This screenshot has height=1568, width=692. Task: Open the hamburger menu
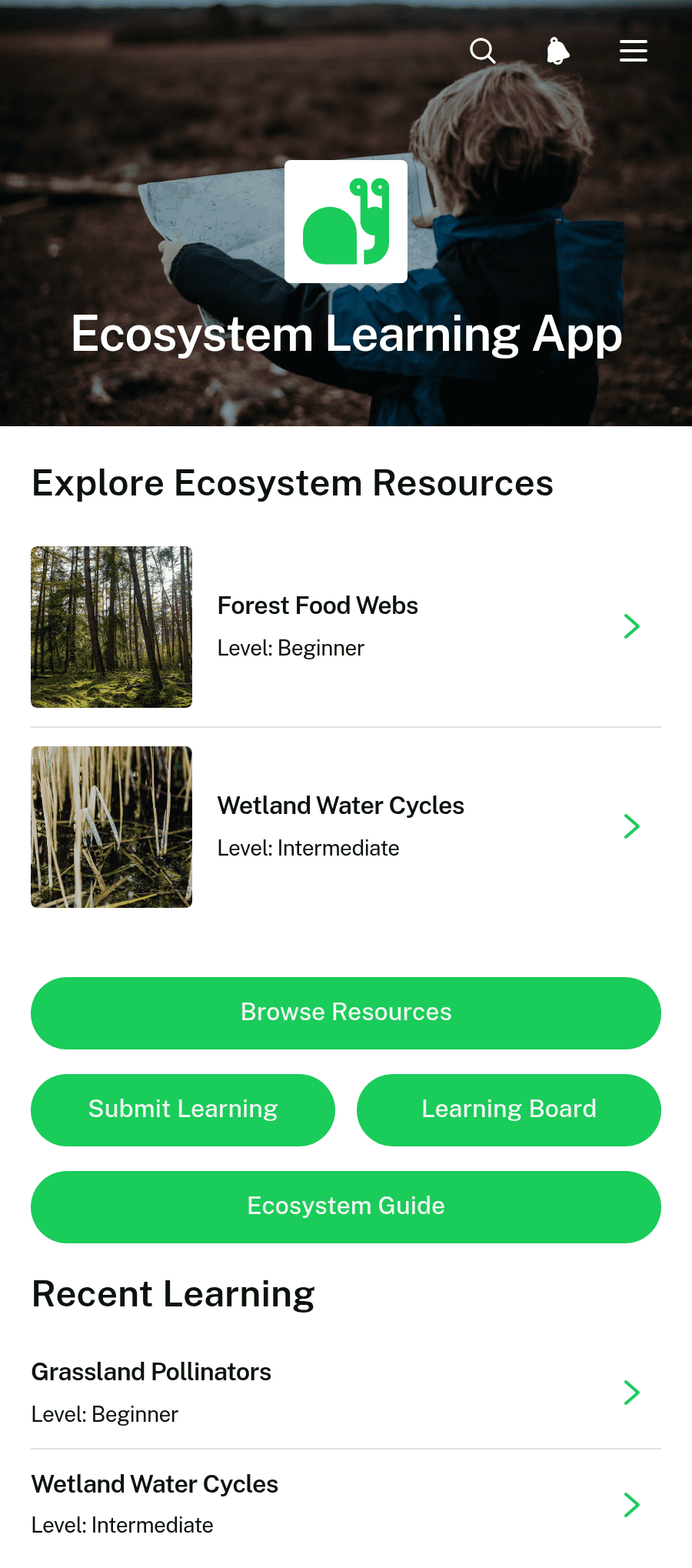pyautogui.click(x=634, y=52)
